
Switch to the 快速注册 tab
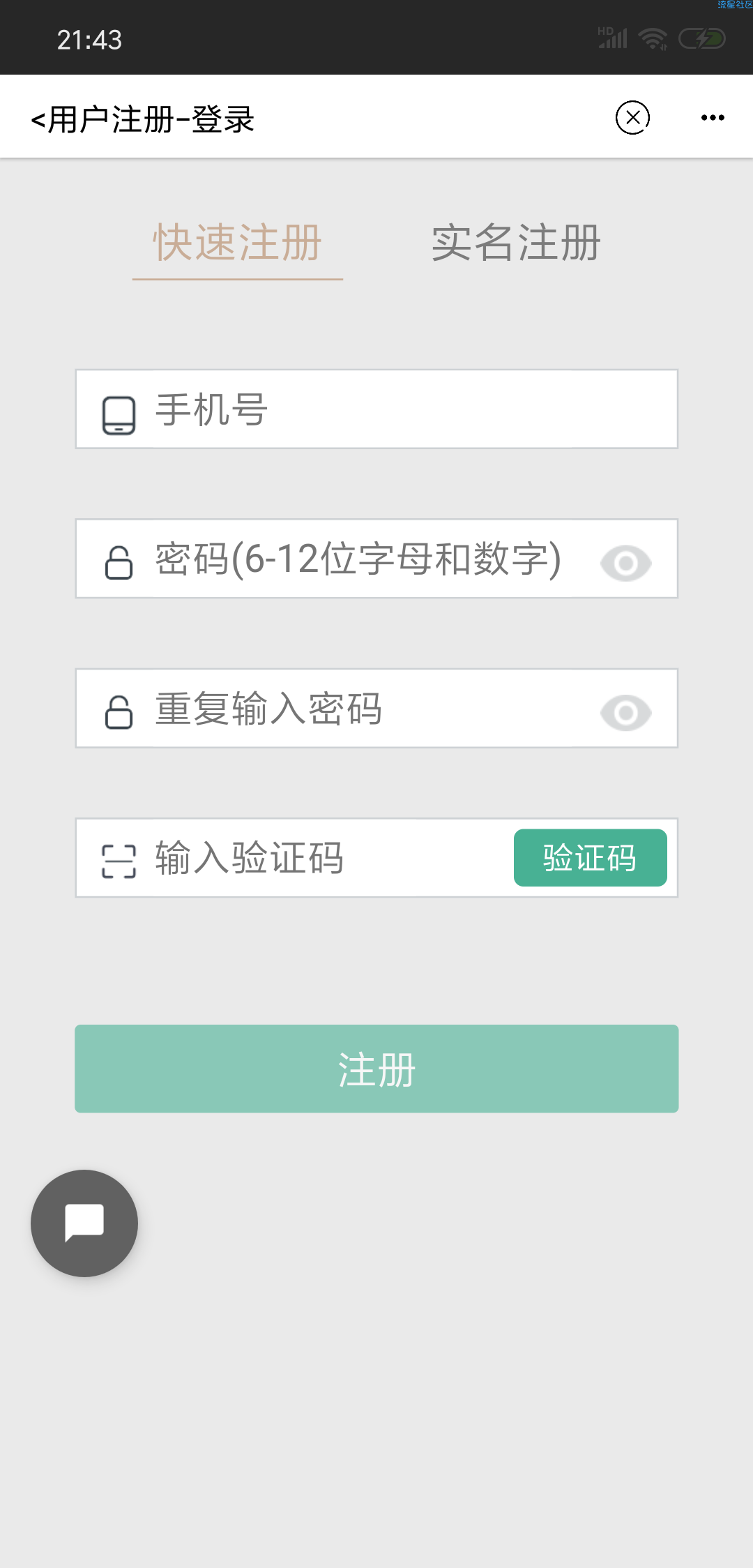click(238, 243)
